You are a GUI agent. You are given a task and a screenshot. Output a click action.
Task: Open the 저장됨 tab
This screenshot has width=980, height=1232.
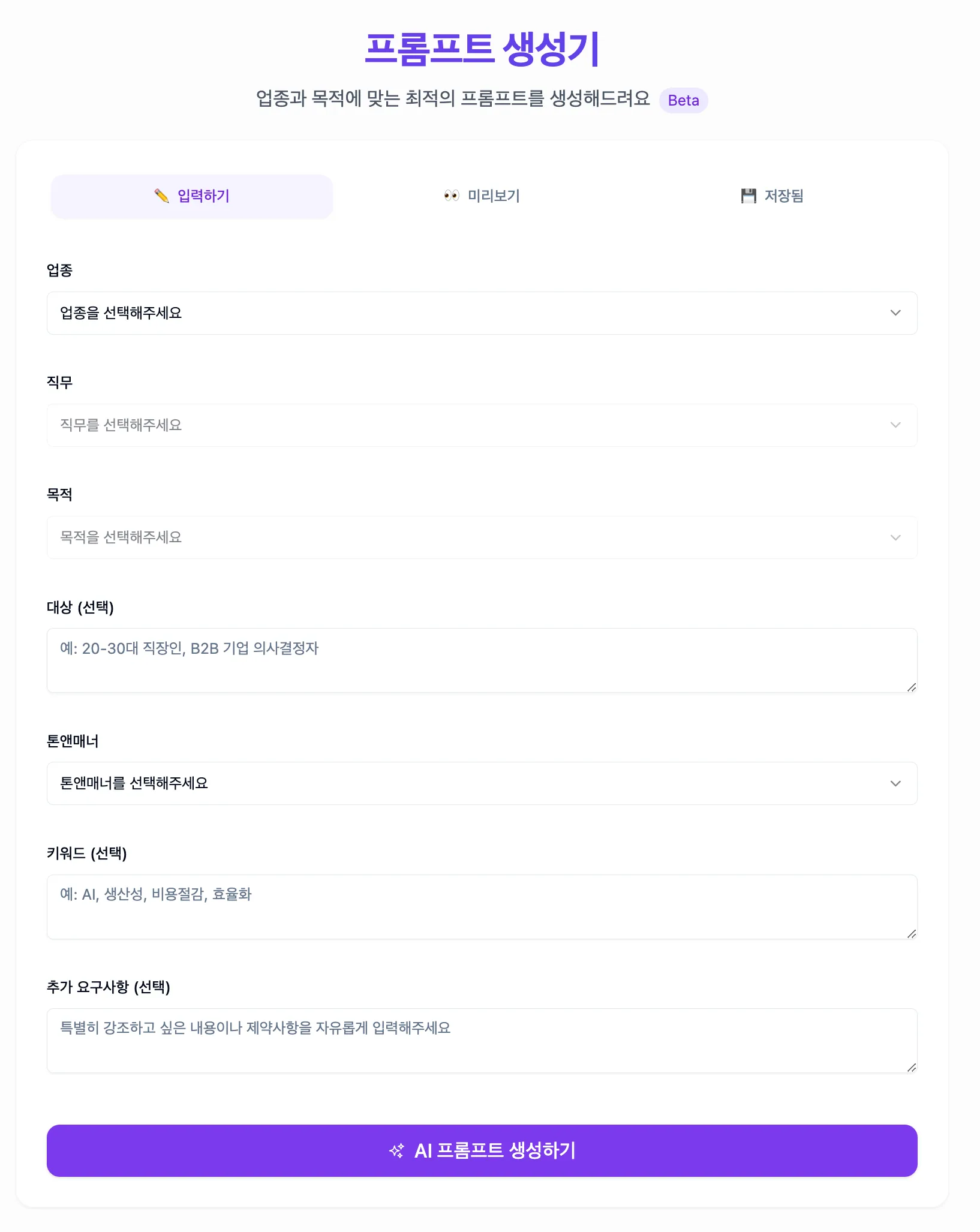coord(772,196)
